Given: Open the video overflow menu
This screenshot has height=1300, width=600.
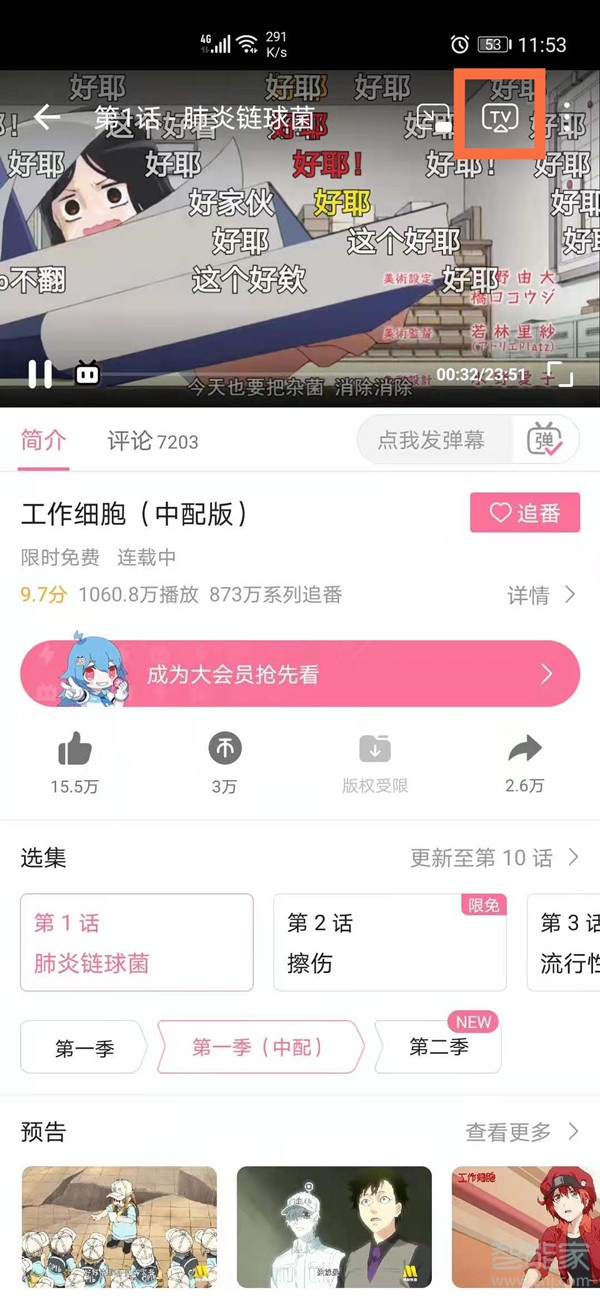Looking at the screenshot, I should click(567, 119).
